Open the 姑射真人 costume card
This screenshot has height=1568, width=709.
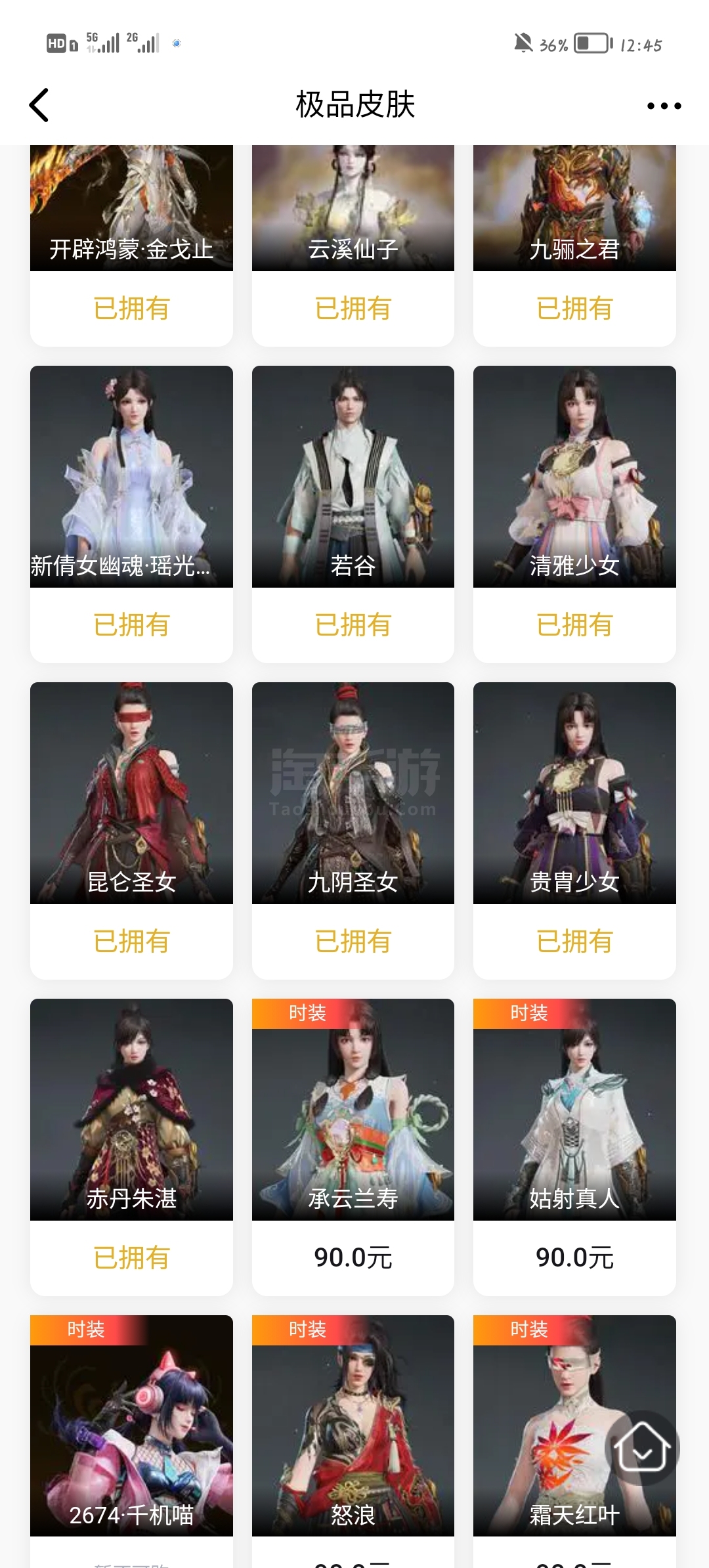coord(574,1147)
